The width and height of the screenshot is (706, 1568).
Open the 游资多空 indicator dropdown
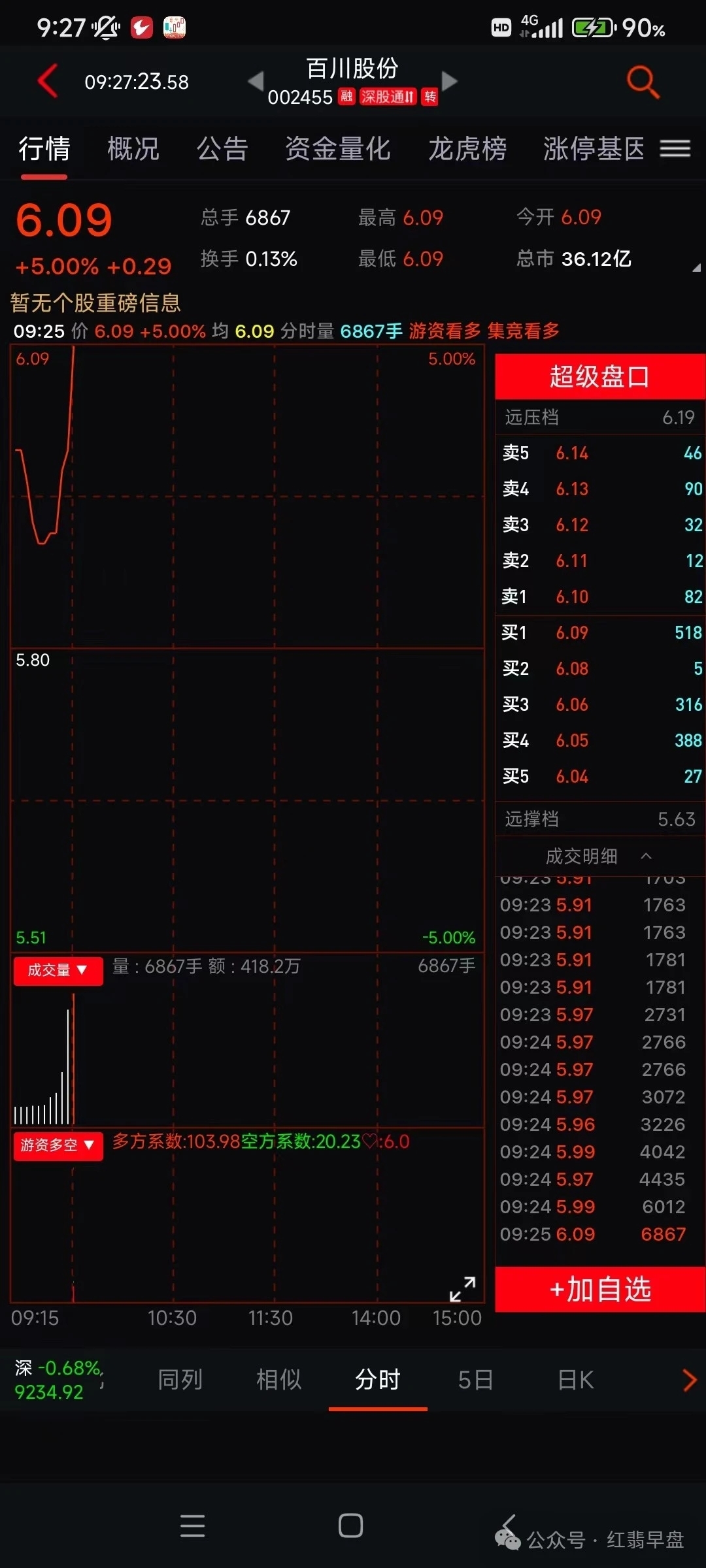coord(58,1145)
